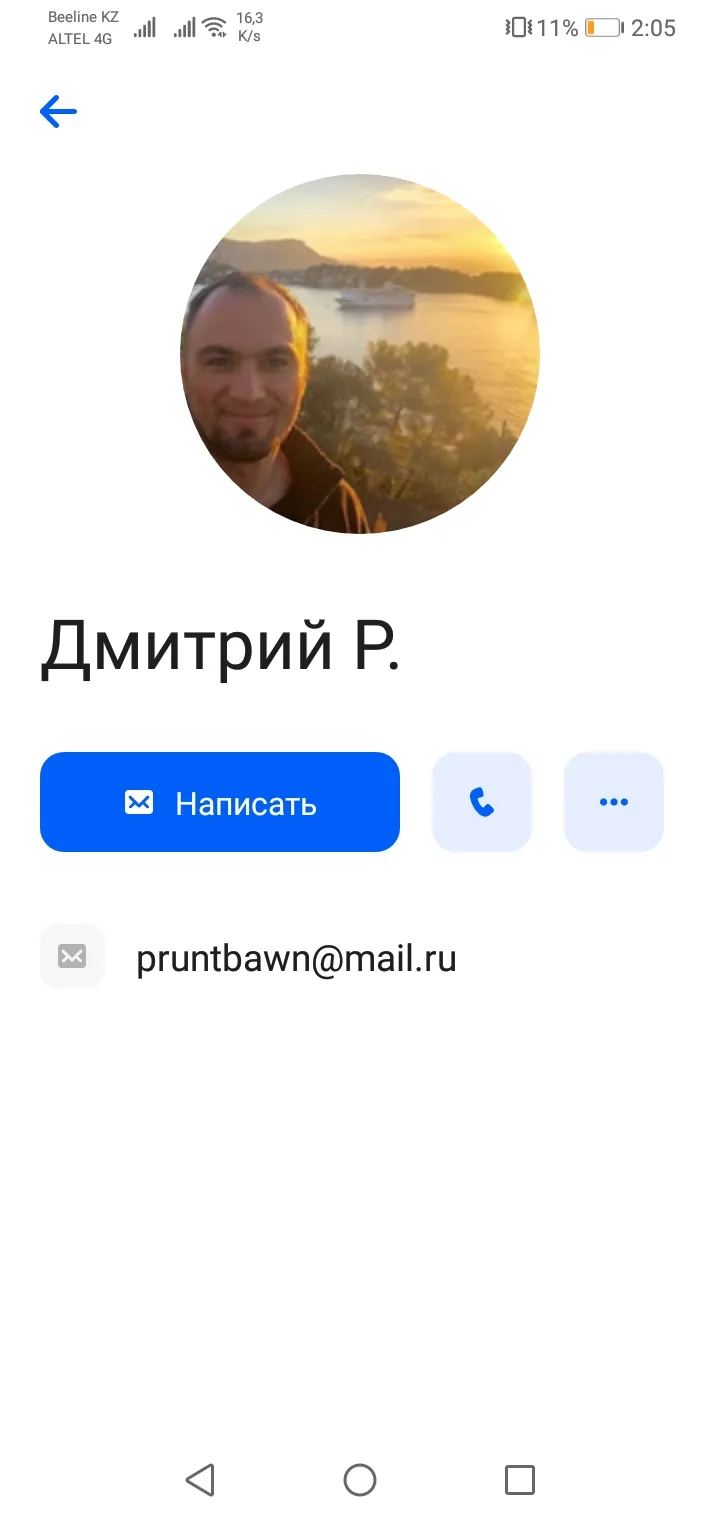
Task: Tap the system home button
Action: click(x=360, y=1479)
